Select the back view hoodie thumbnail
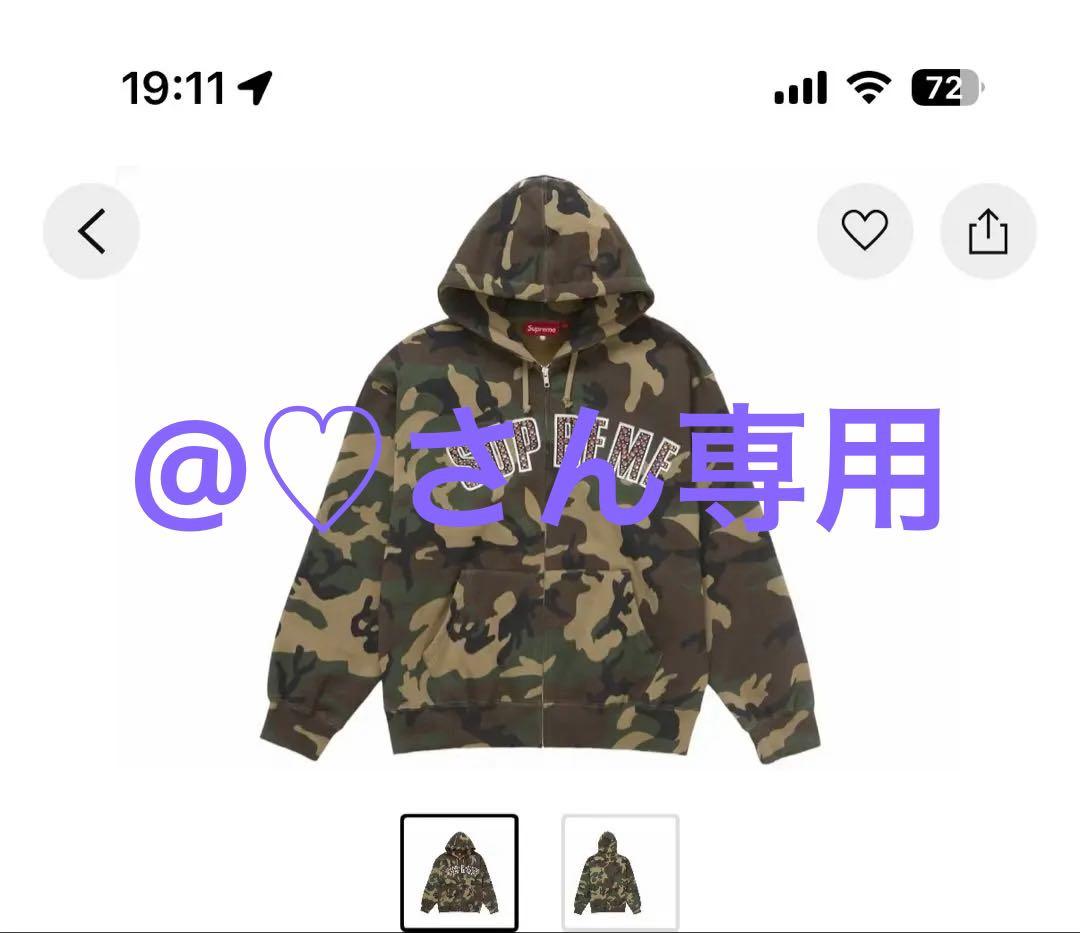The height and width of the screenshot is (933, 1080). [x=620, y=872]
